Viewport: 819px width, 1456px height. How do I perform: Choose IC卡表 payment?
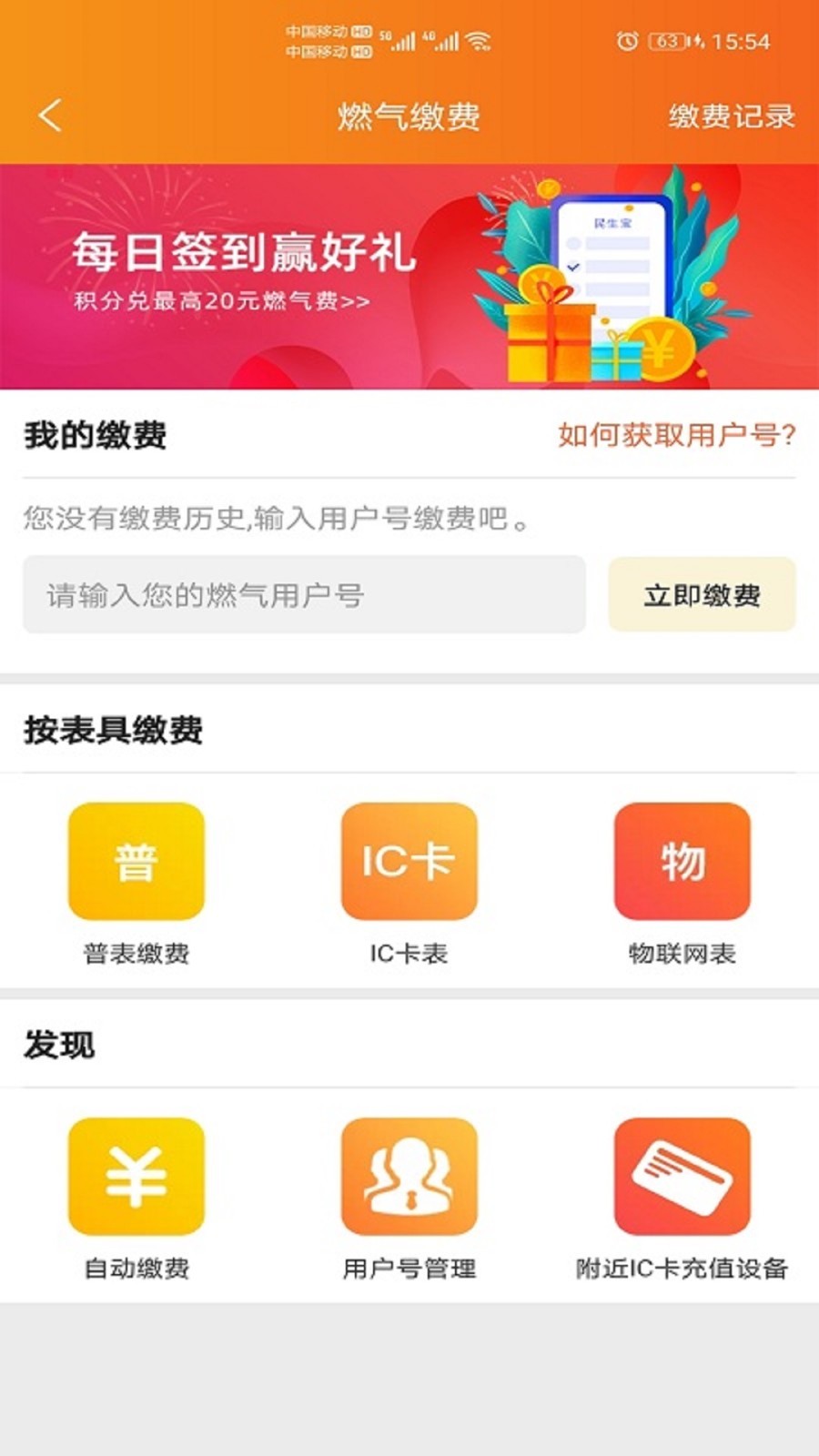click(409, 883)
